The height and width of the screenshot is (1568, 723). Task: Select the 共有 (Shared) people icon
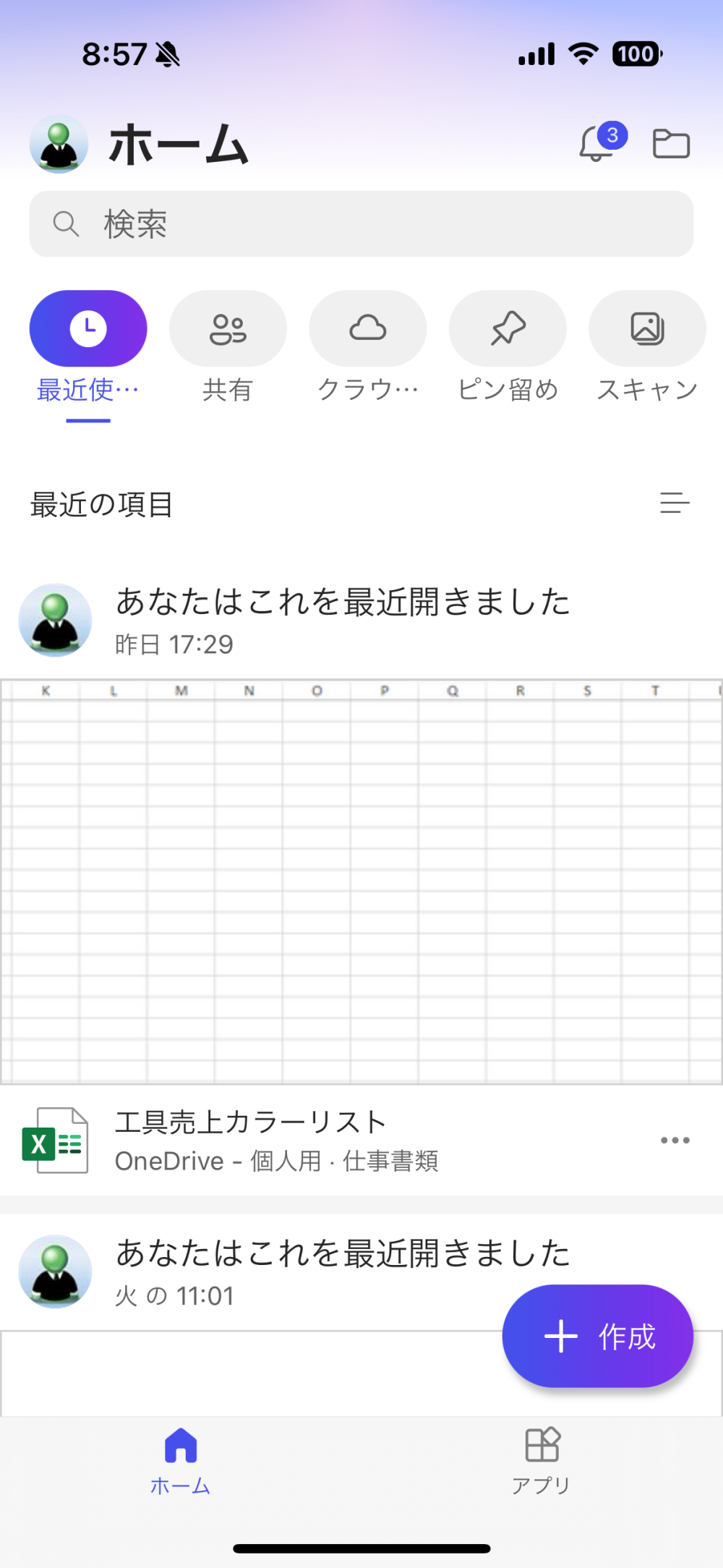click(227, 328)
